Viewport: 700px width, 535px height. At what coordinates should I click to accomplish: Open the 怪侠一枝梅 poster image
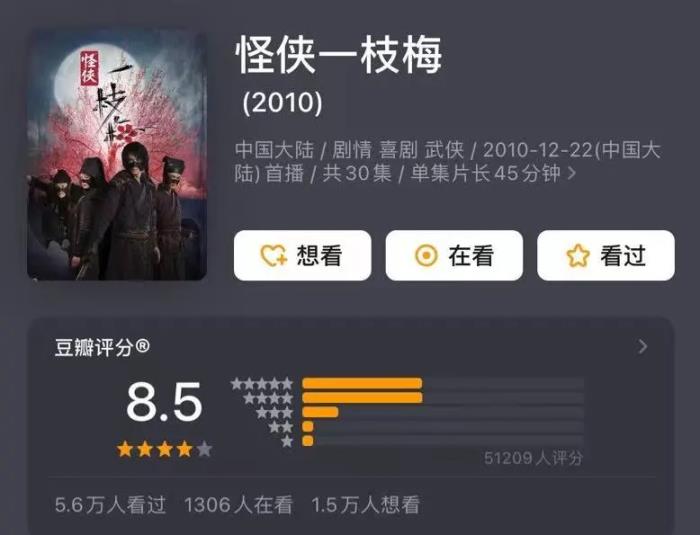coord(117,155)
